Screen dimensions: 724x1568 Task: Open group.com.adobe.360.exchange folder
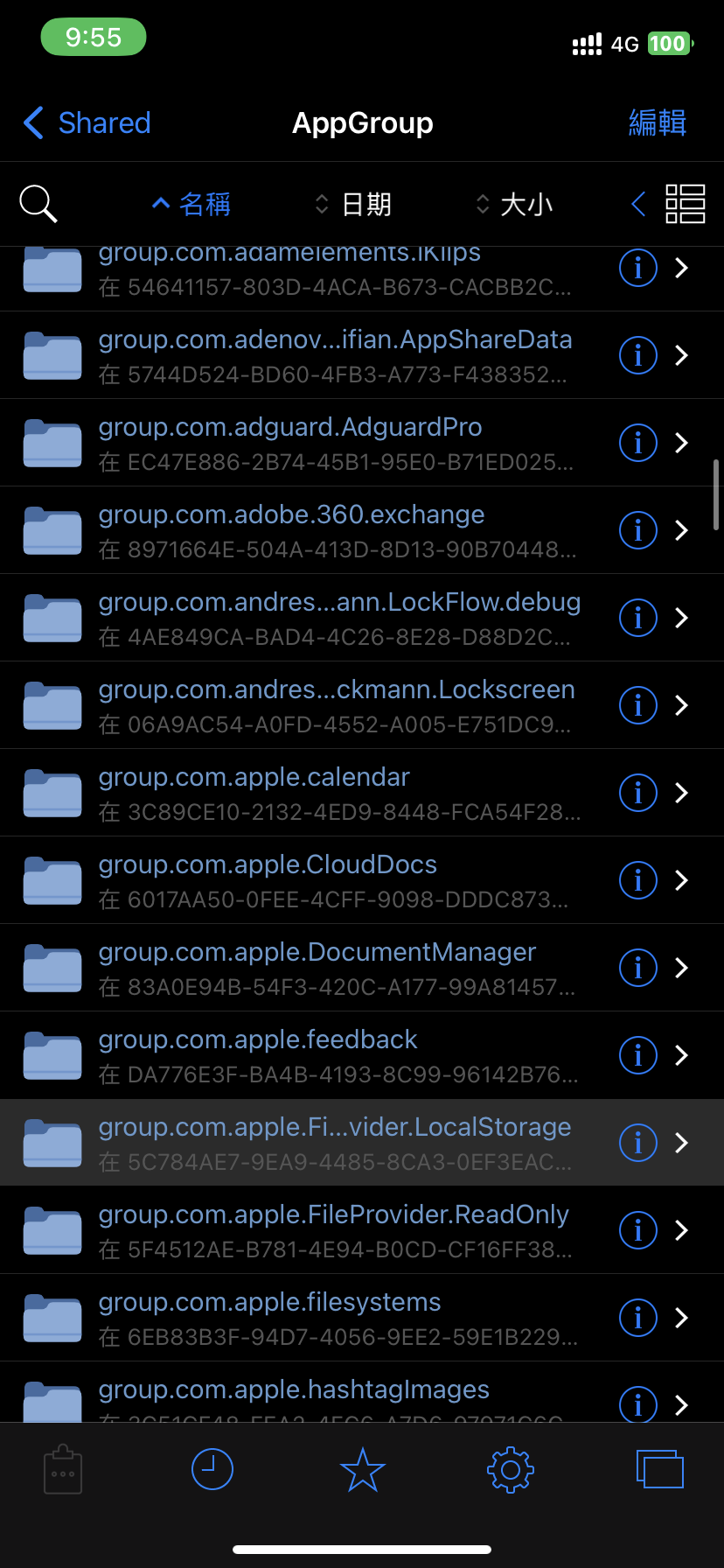tap(362, 530)
